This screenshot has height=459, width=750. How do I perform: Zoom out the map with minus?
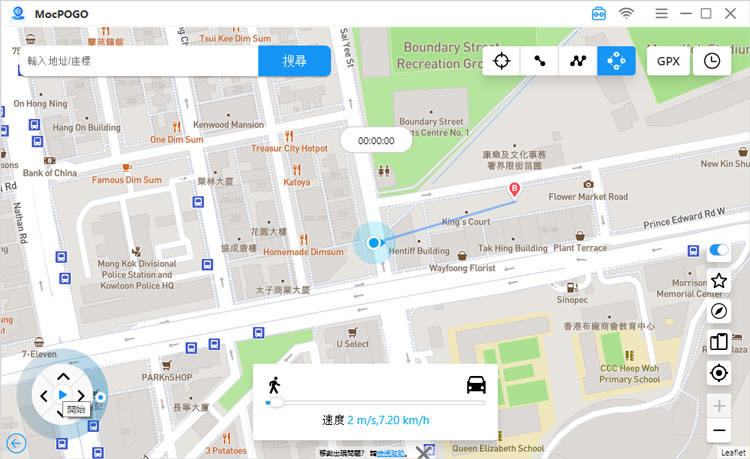tap(718, 431)
